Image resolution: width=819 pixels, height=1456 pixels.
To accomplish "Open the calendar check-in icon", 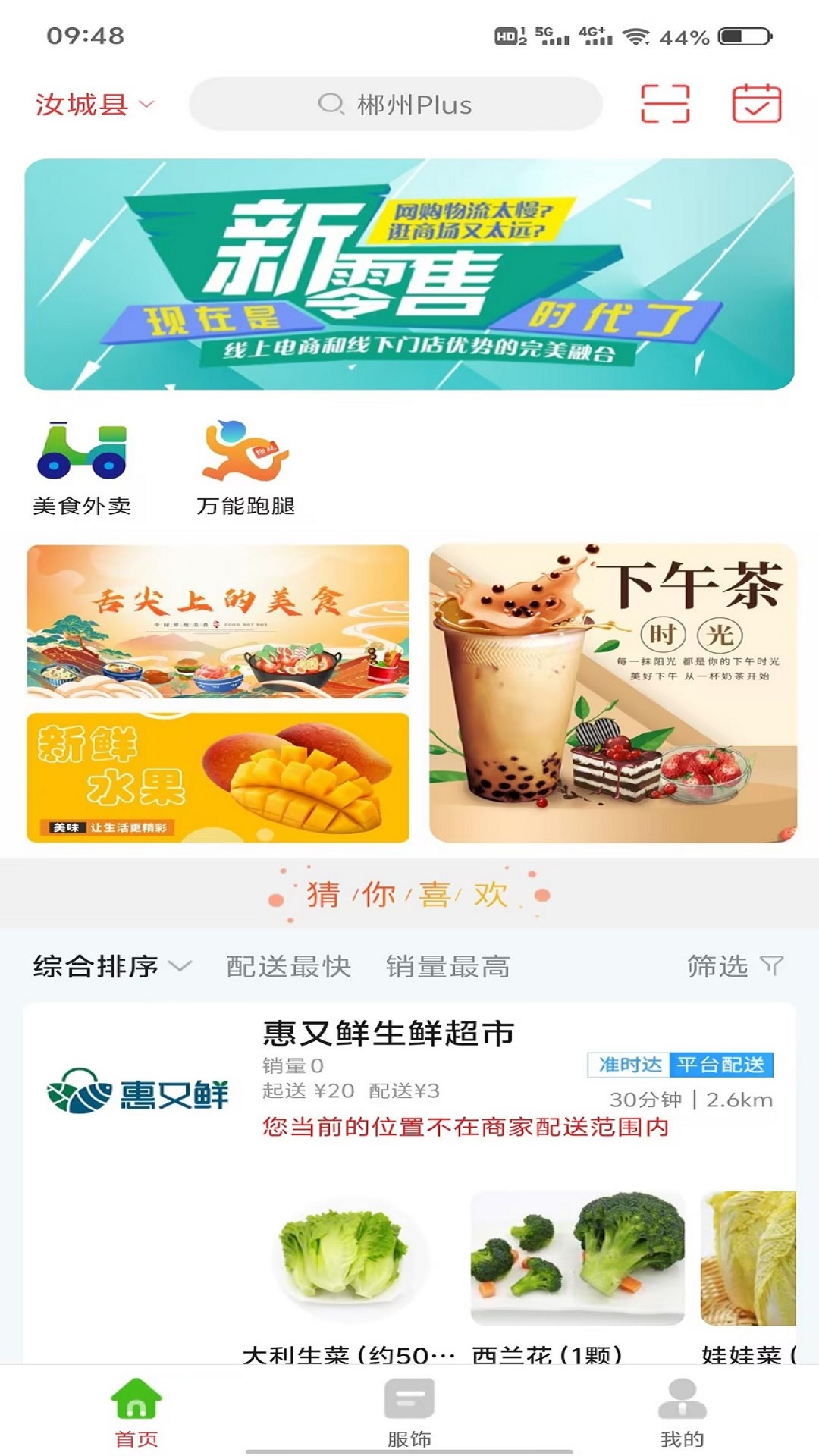I will 756,104.
